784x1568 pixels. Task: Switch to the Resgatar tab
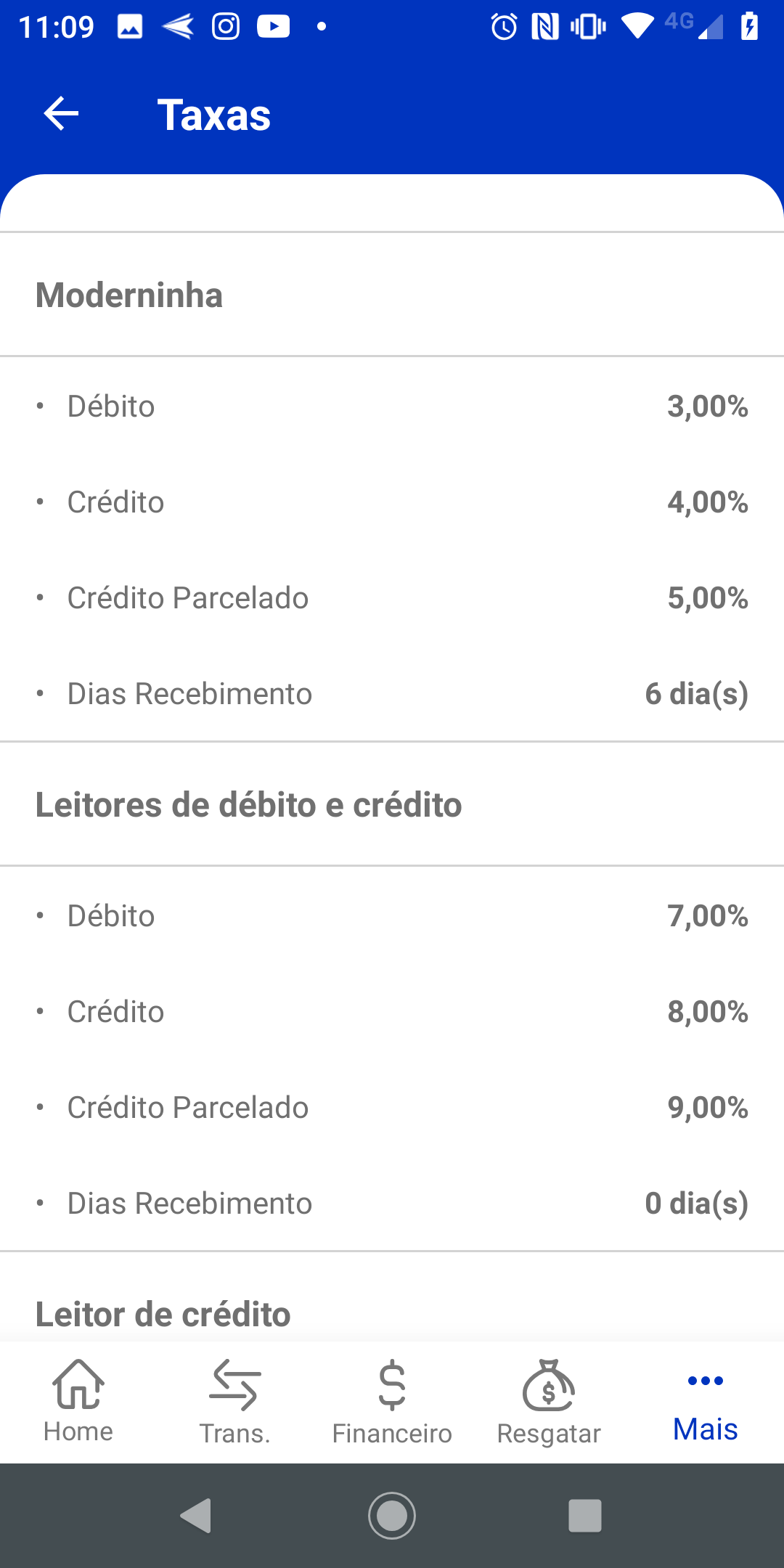click(x=549, y=1402)
